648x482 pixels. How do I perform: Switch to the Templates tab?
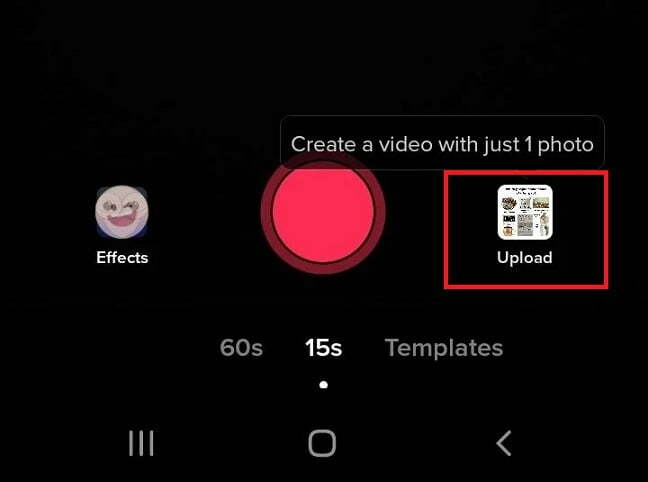click(444, 348)
